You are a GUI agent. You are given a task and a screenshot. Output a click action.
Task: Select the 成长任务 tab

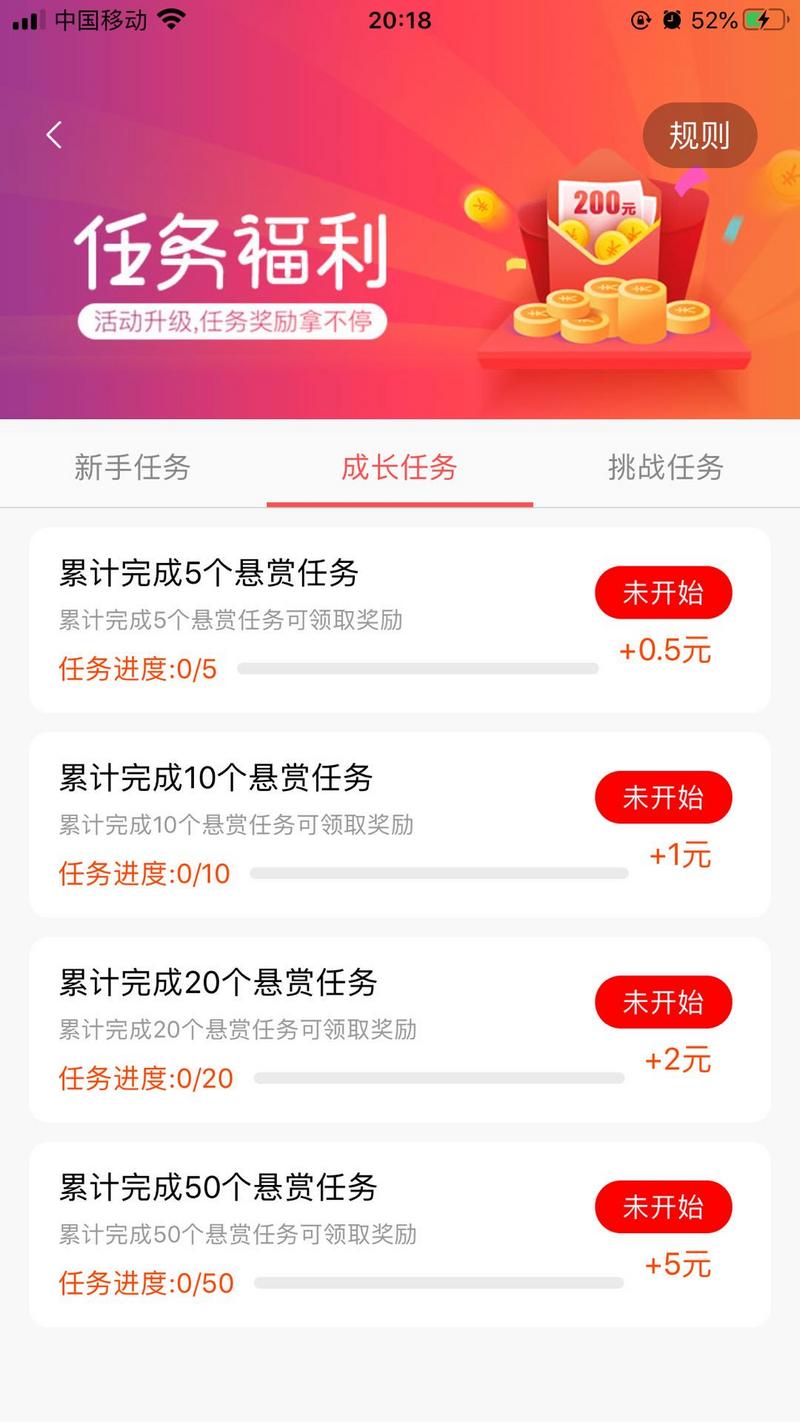(398, 466)
